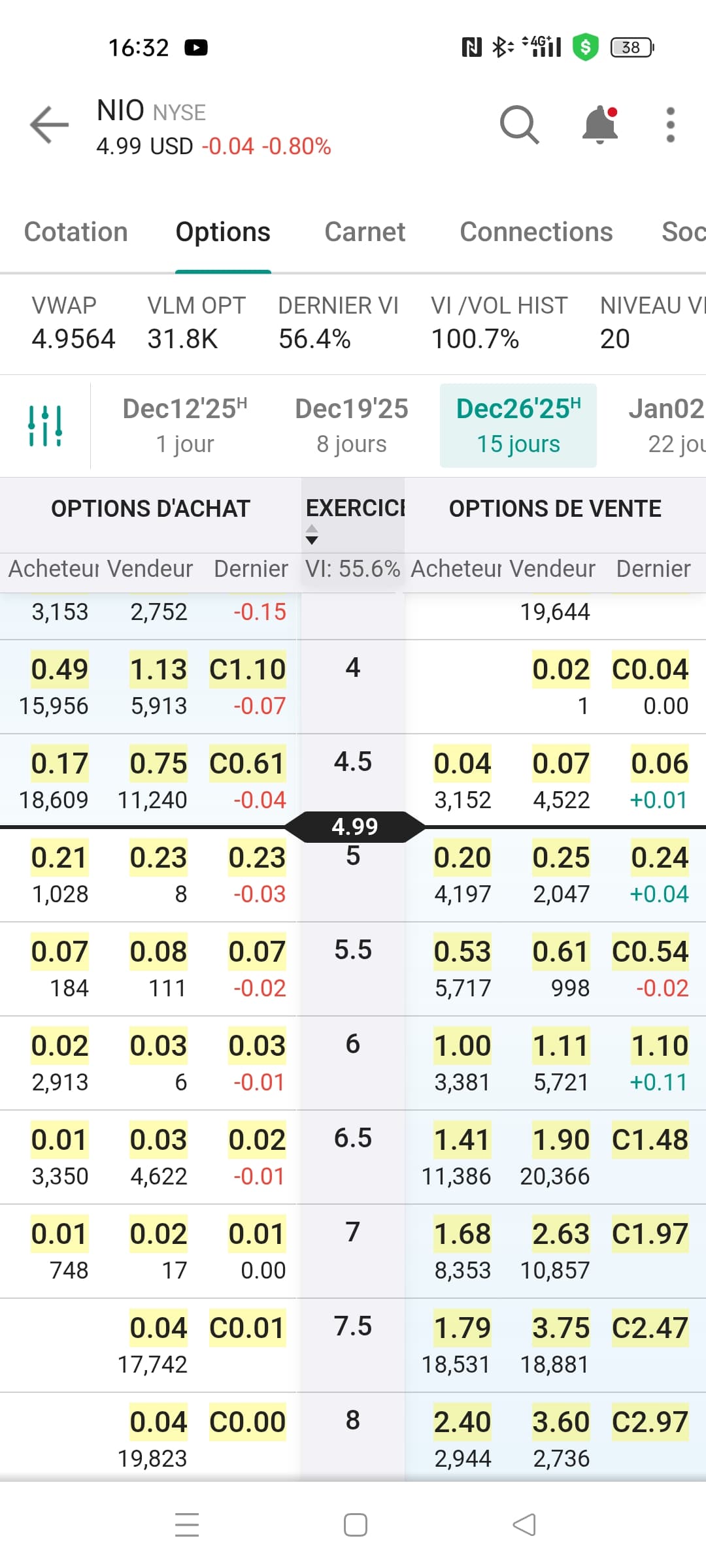Tap the system home button

pyautogui.click(x=355, y=1525)
